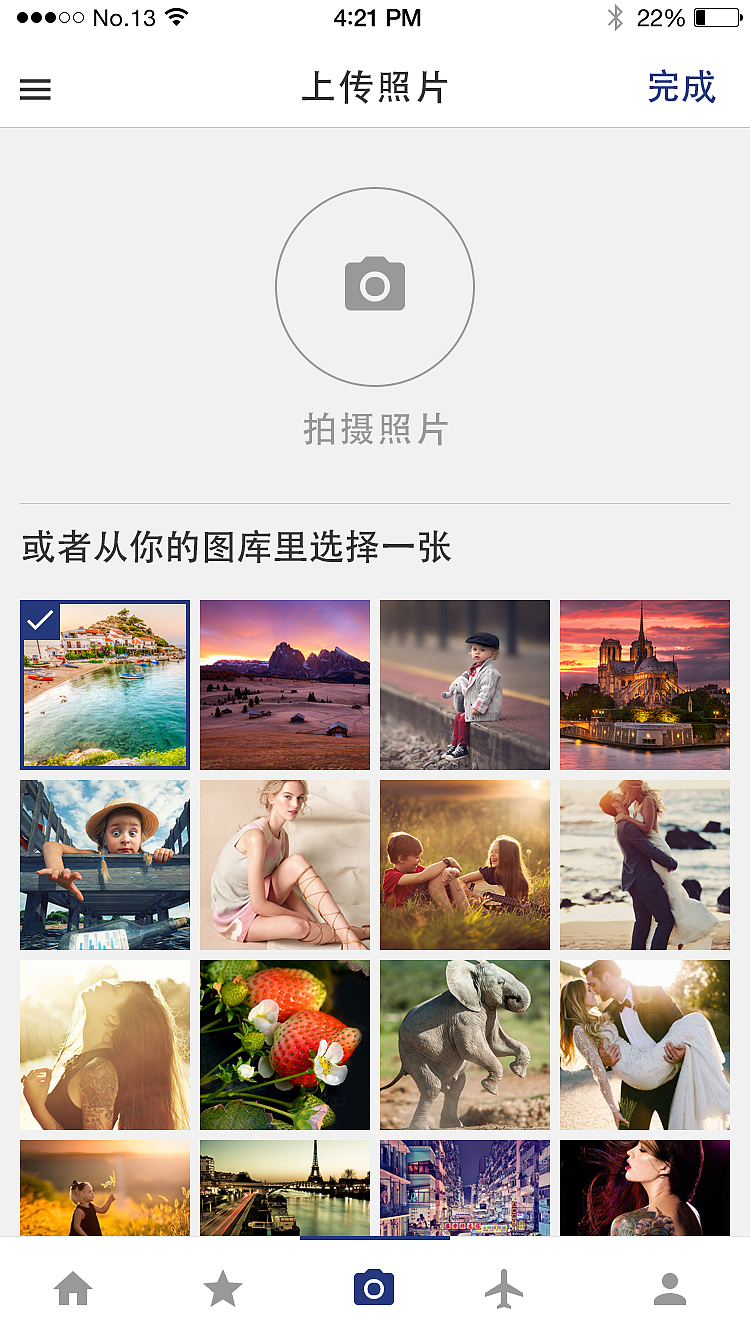Select the two kids on grass photo
The image size is (750, 1334).
465,865
